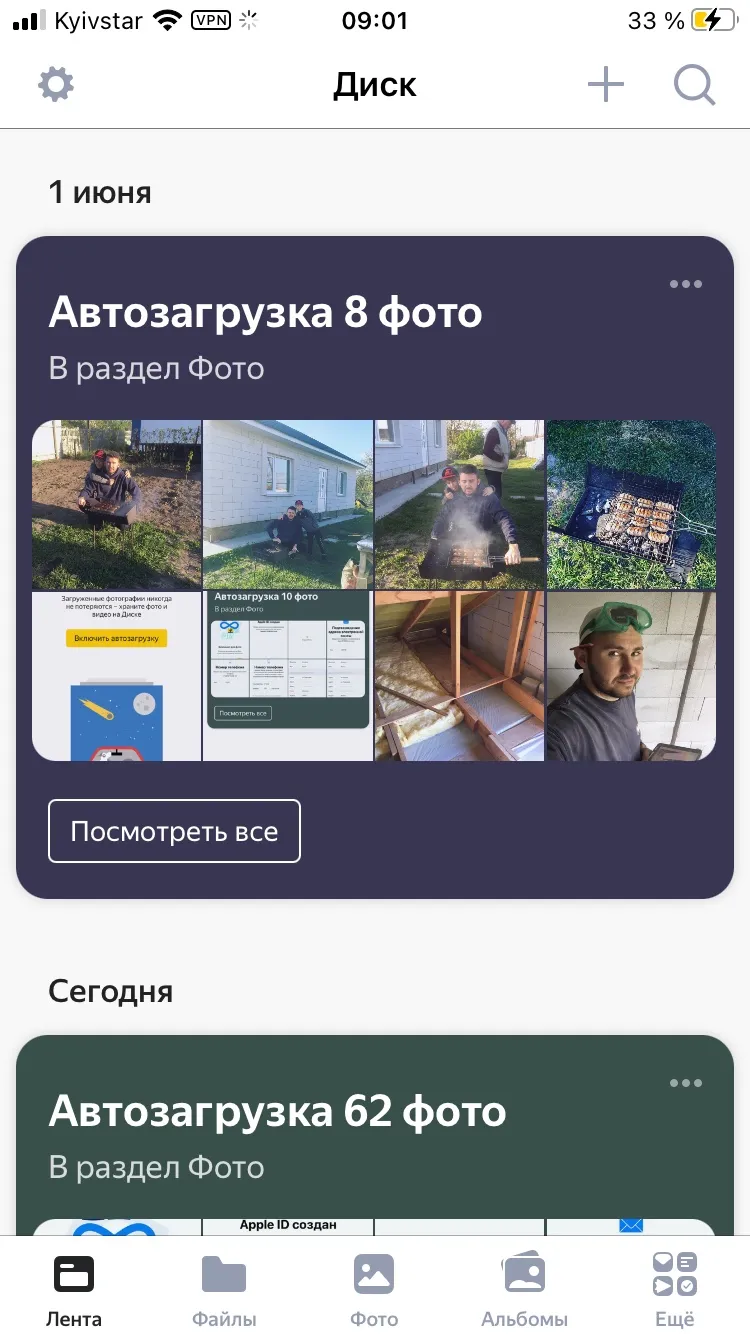Tap the Посмотреть все button
Viewport: 750px width, 1334px height.
tap(174, 831)
